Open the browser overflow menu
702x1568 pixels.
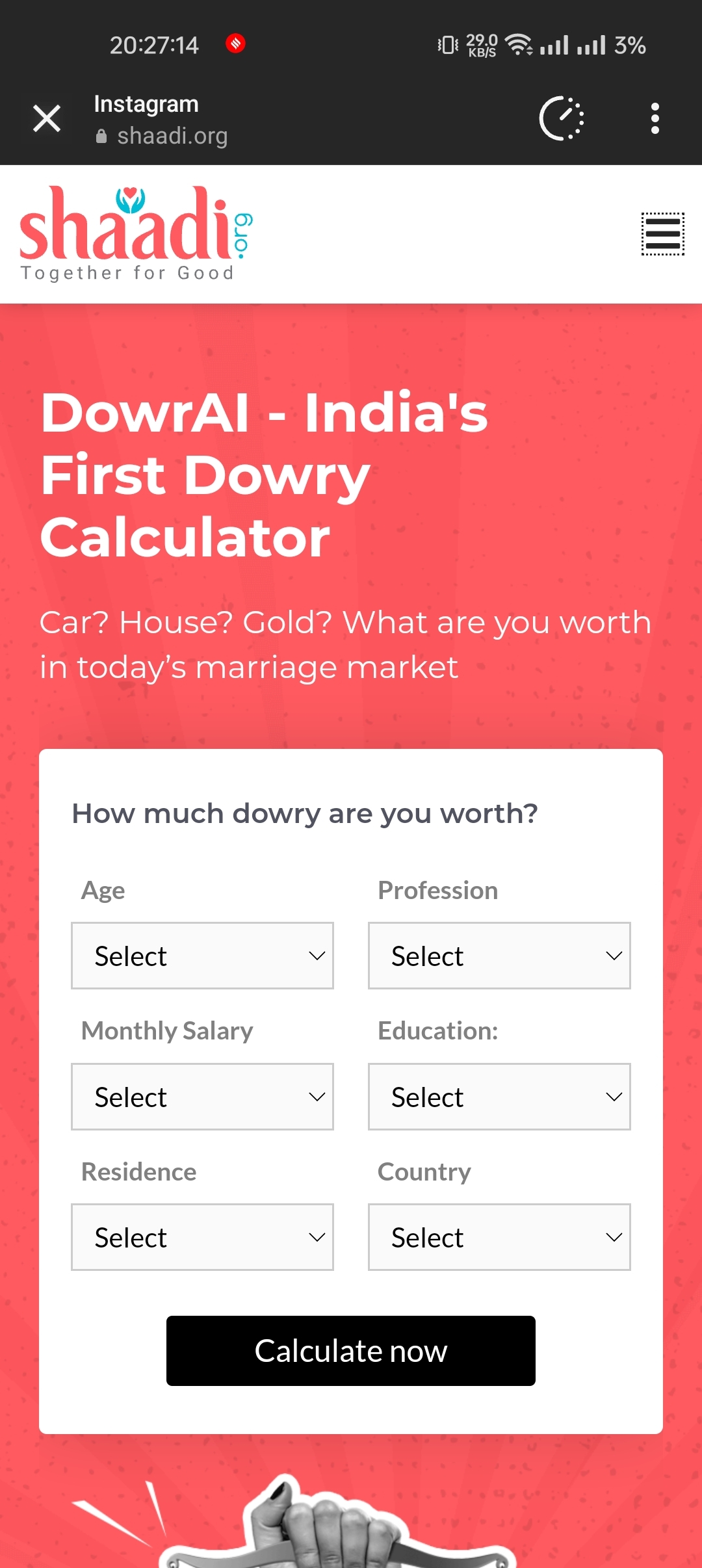point(655,119)
